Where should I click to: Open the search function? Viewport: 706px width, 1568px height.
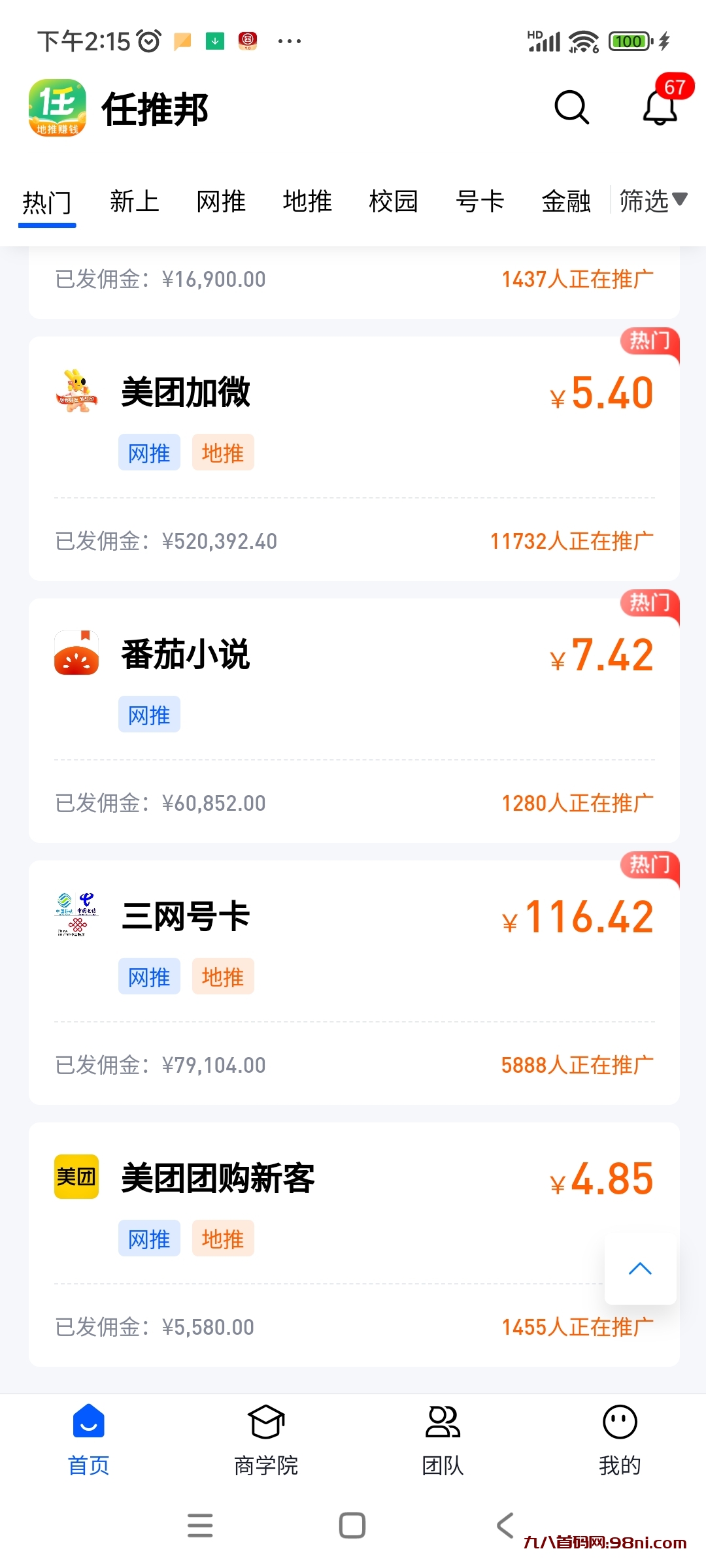572,108
